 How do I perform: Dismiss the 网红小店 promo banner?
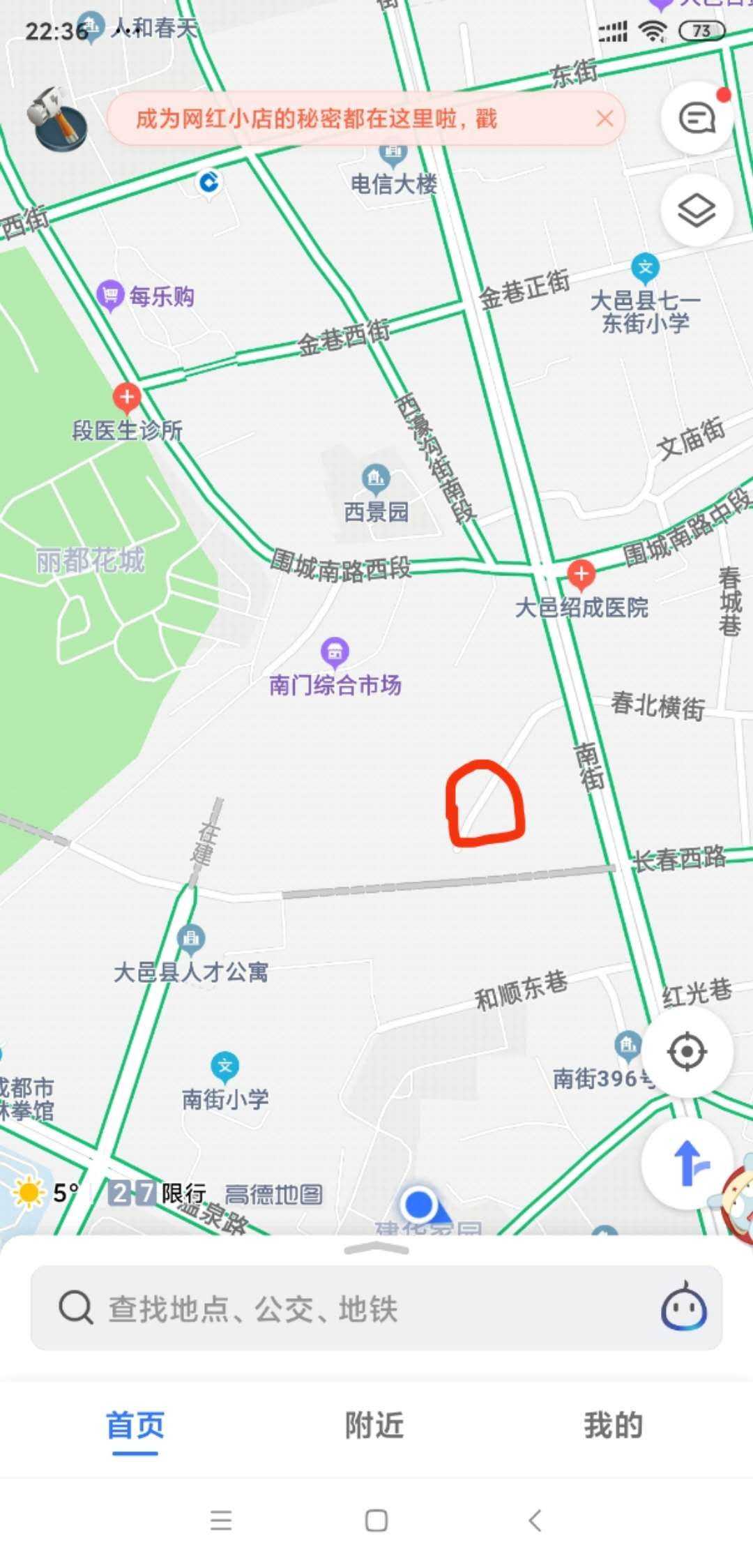click(x=604, y=119)
